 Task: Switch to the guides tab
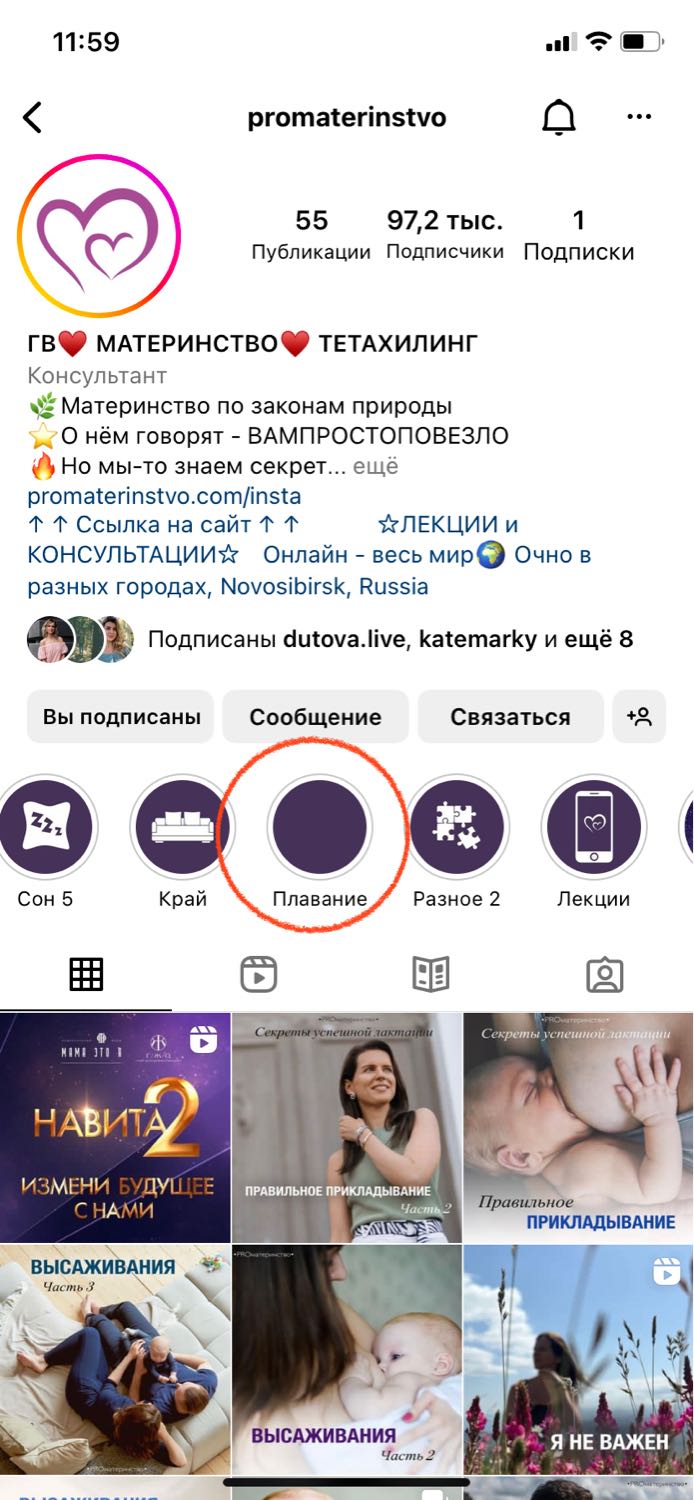[x=431, y=974]
